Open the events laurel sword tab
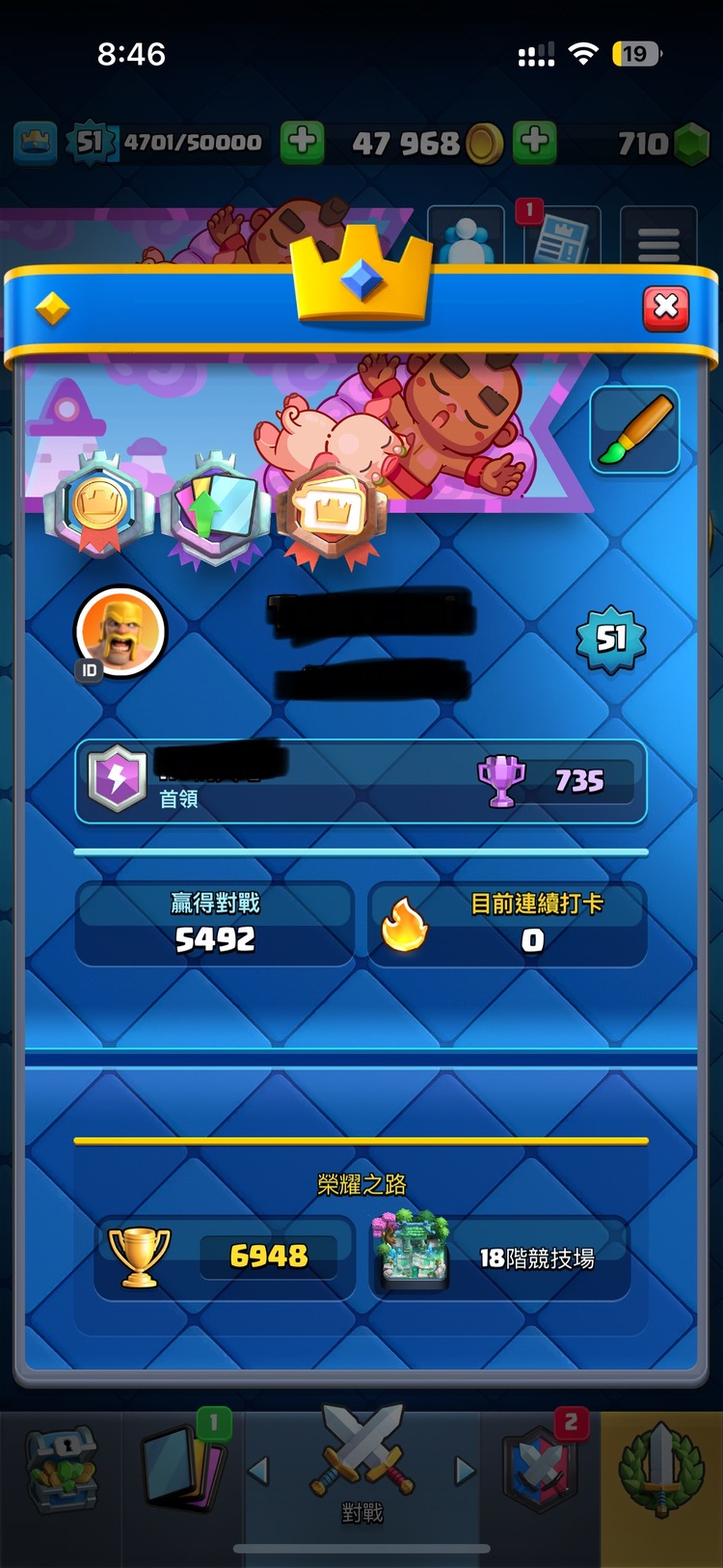Screen dimensions: 723x1568 coord(660,1468)
